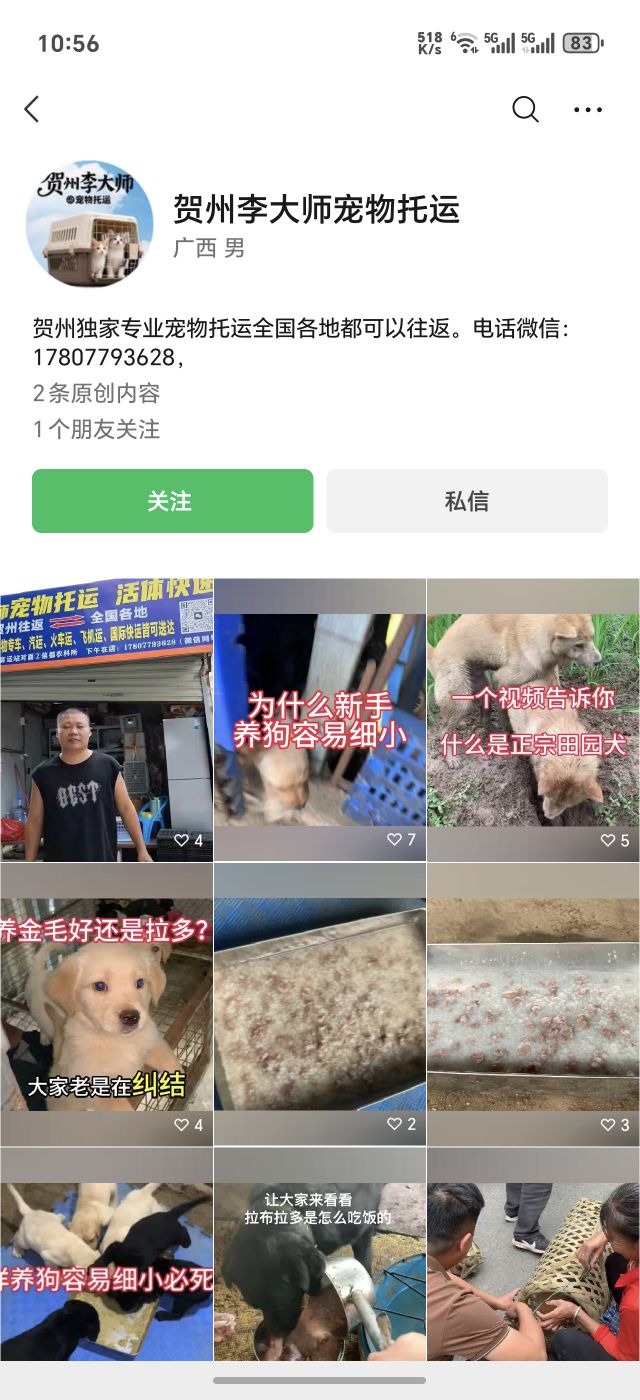Go back using the top-left arrow
Screen dimensions: 640x1400
click(x=32, y=109)
